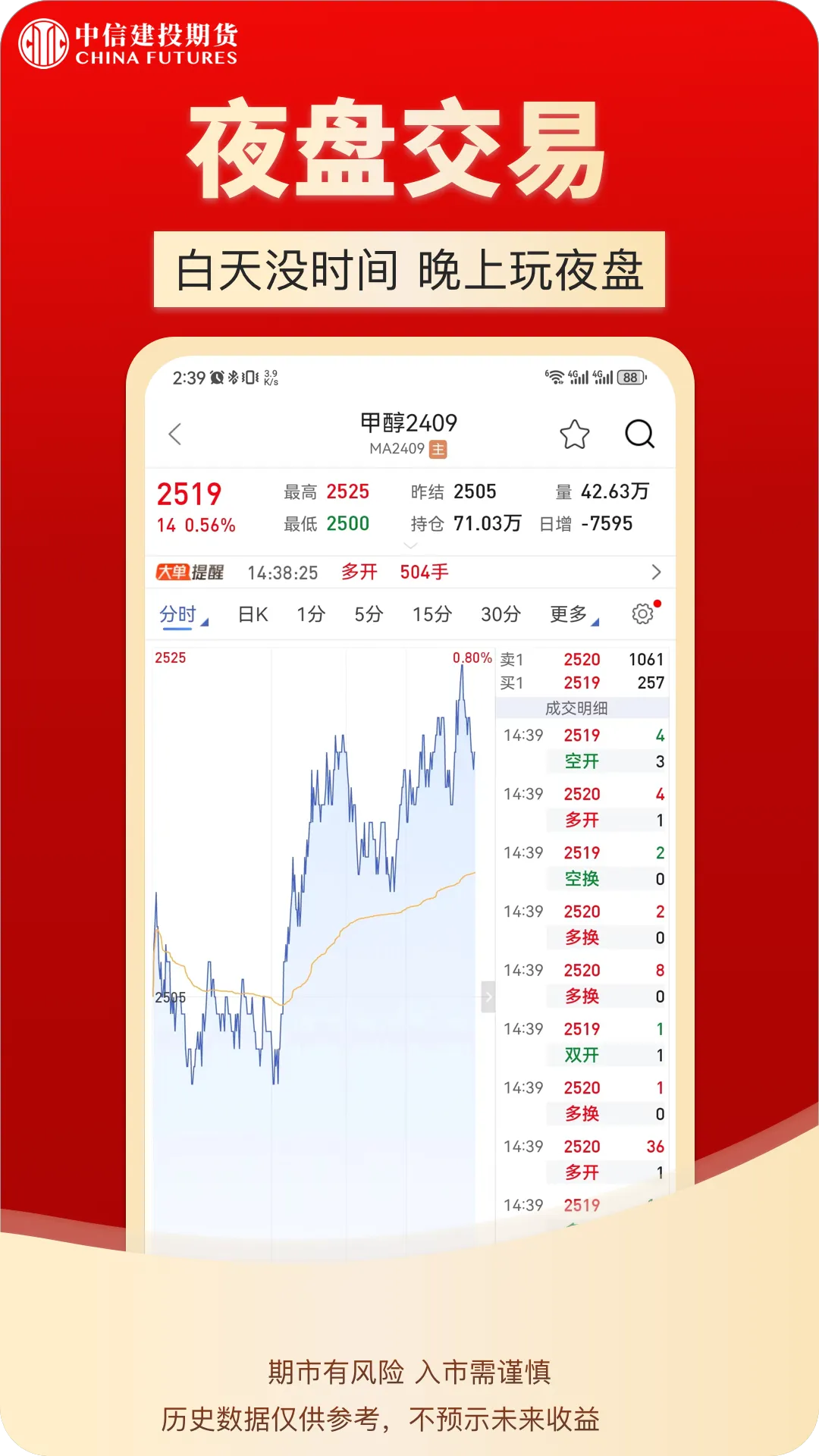The image size is (819, 1456).
Task: Click the 卖1 price 2520 row
Action: tap(581, 659)
